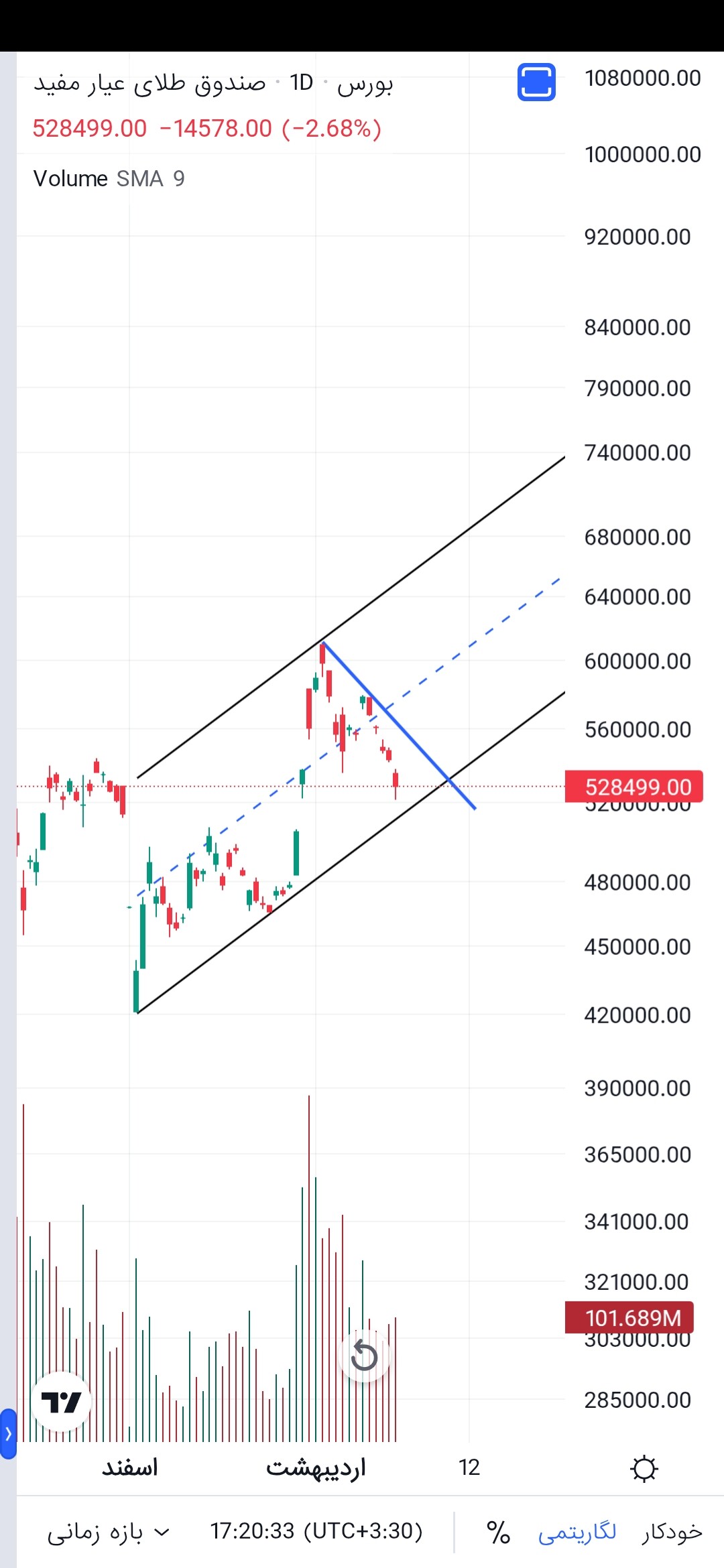
Task: Tap the TradingView logo button
Action: 61,1401
